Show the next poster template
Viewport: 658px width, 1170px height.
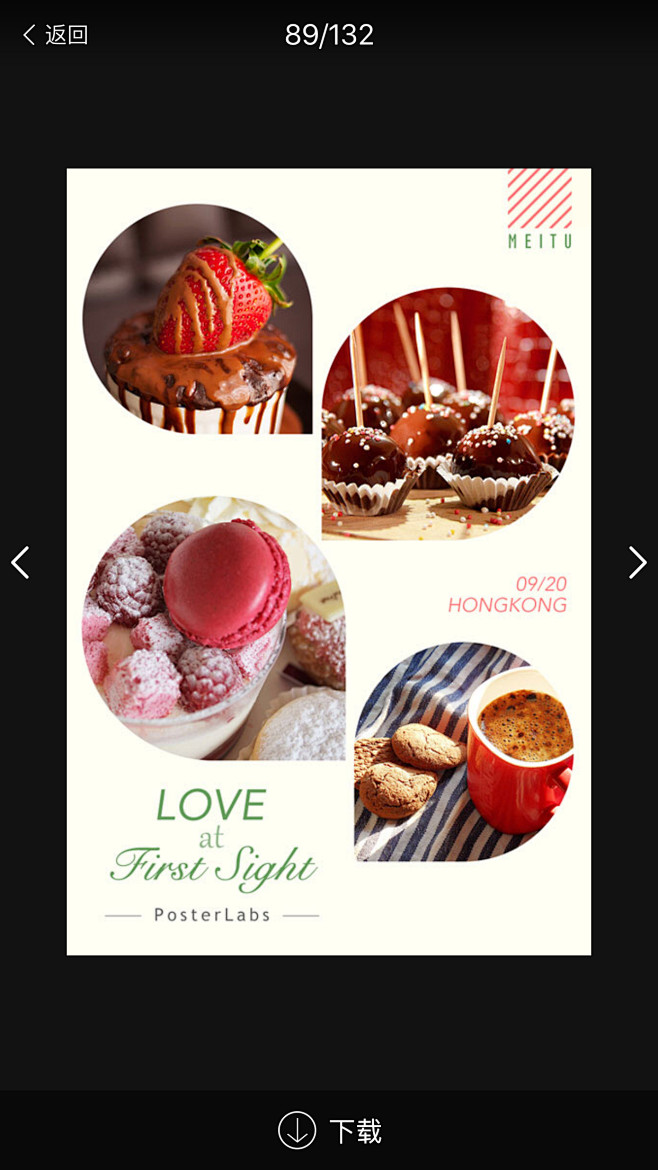click(x=637, y=563)
